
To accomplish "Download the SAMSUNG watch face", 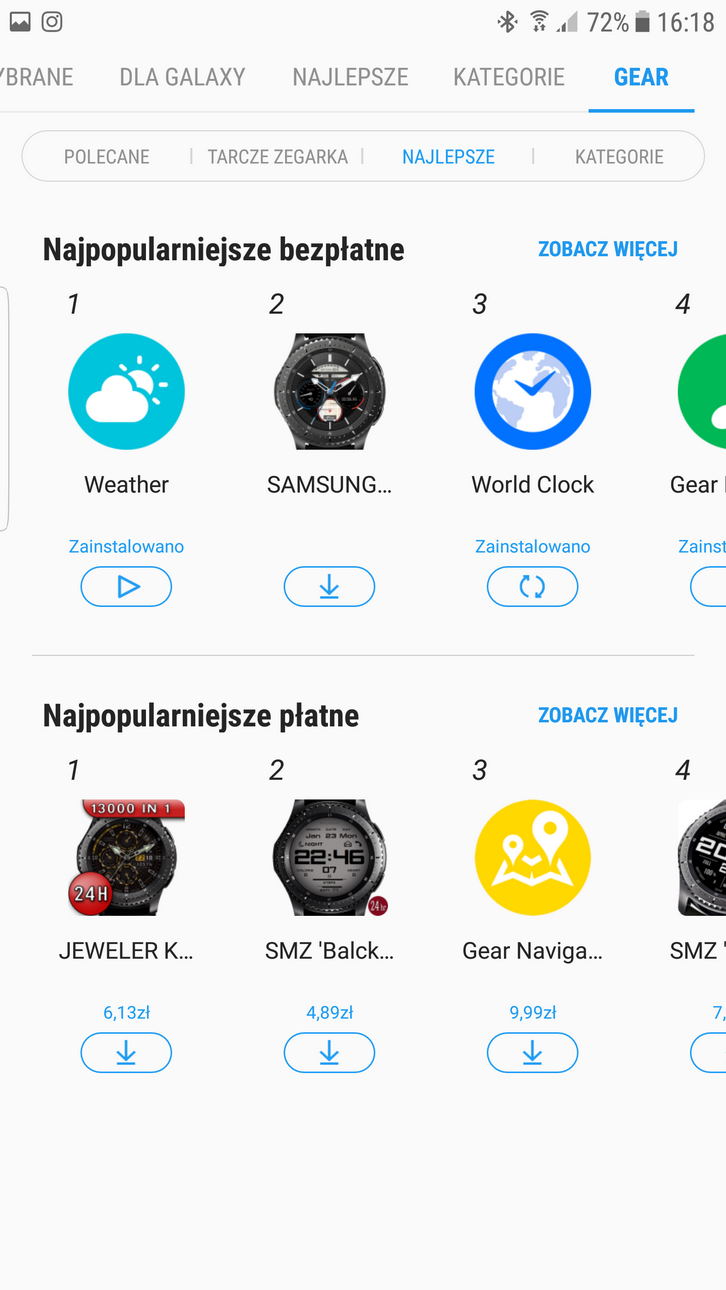I will 329,587.
